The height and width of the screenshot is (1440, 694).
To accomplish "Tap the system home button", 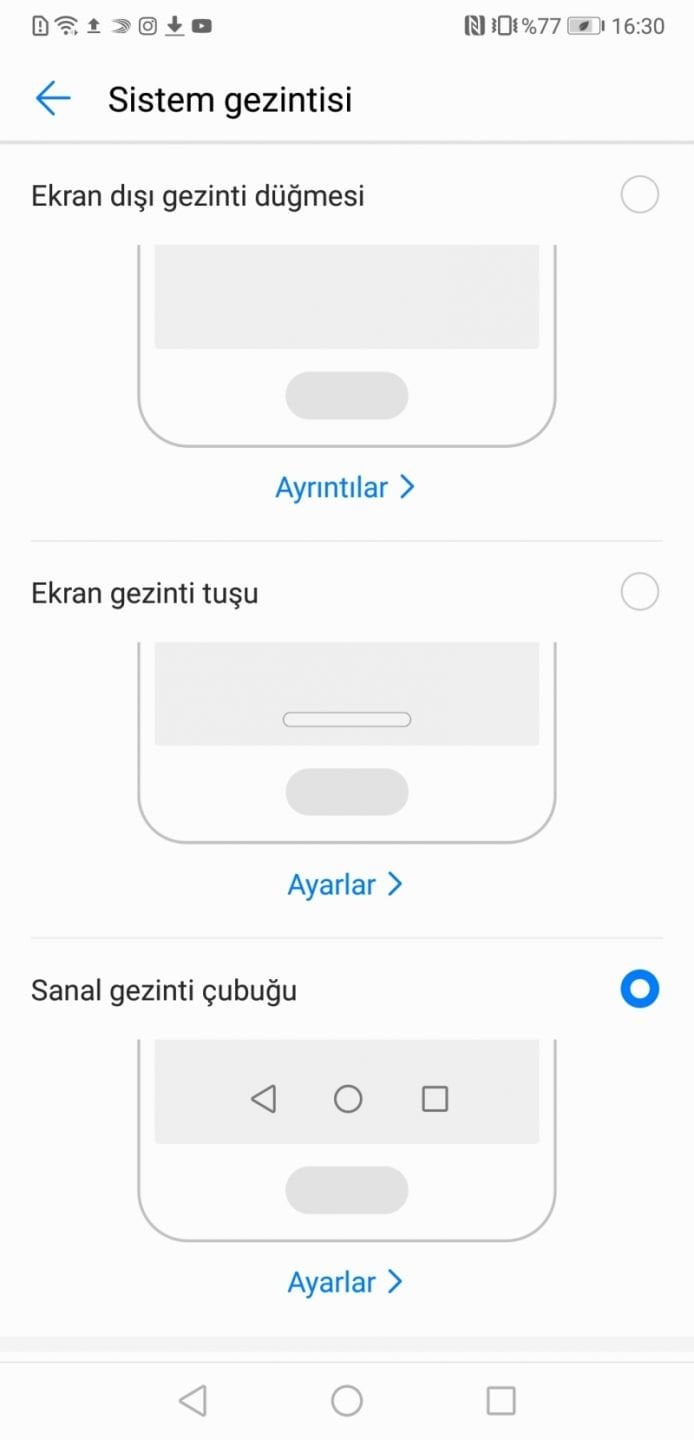I will coord(347,1400).
